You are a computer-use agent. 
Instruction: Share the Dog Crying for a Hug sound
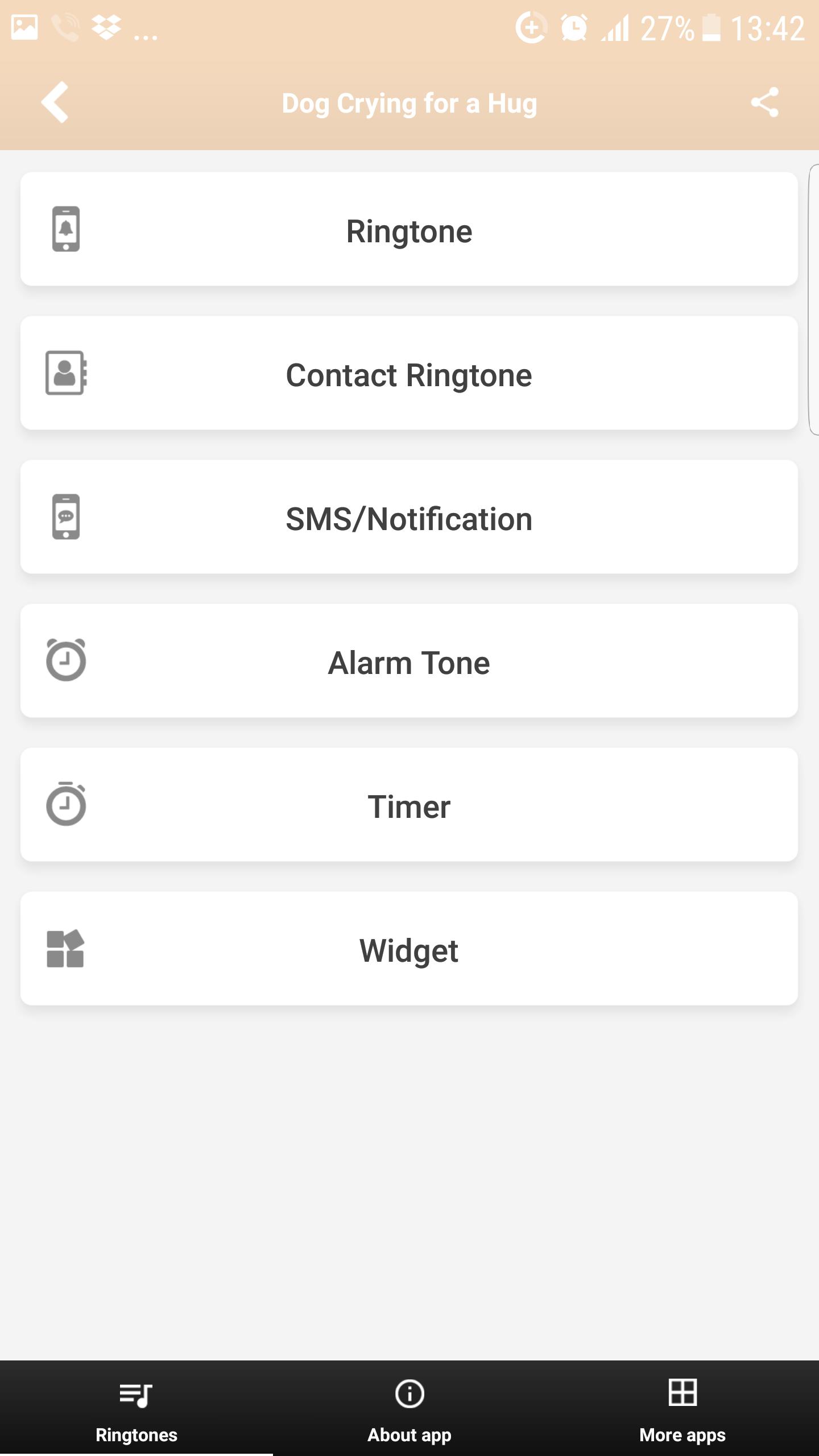[764, 102]
